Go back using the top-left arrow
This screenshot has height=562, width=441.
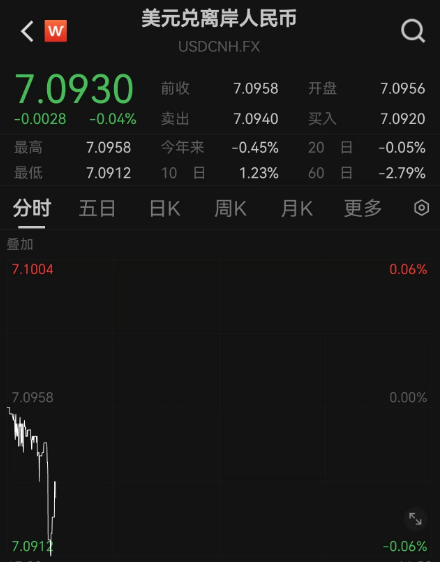pos(27,31)
